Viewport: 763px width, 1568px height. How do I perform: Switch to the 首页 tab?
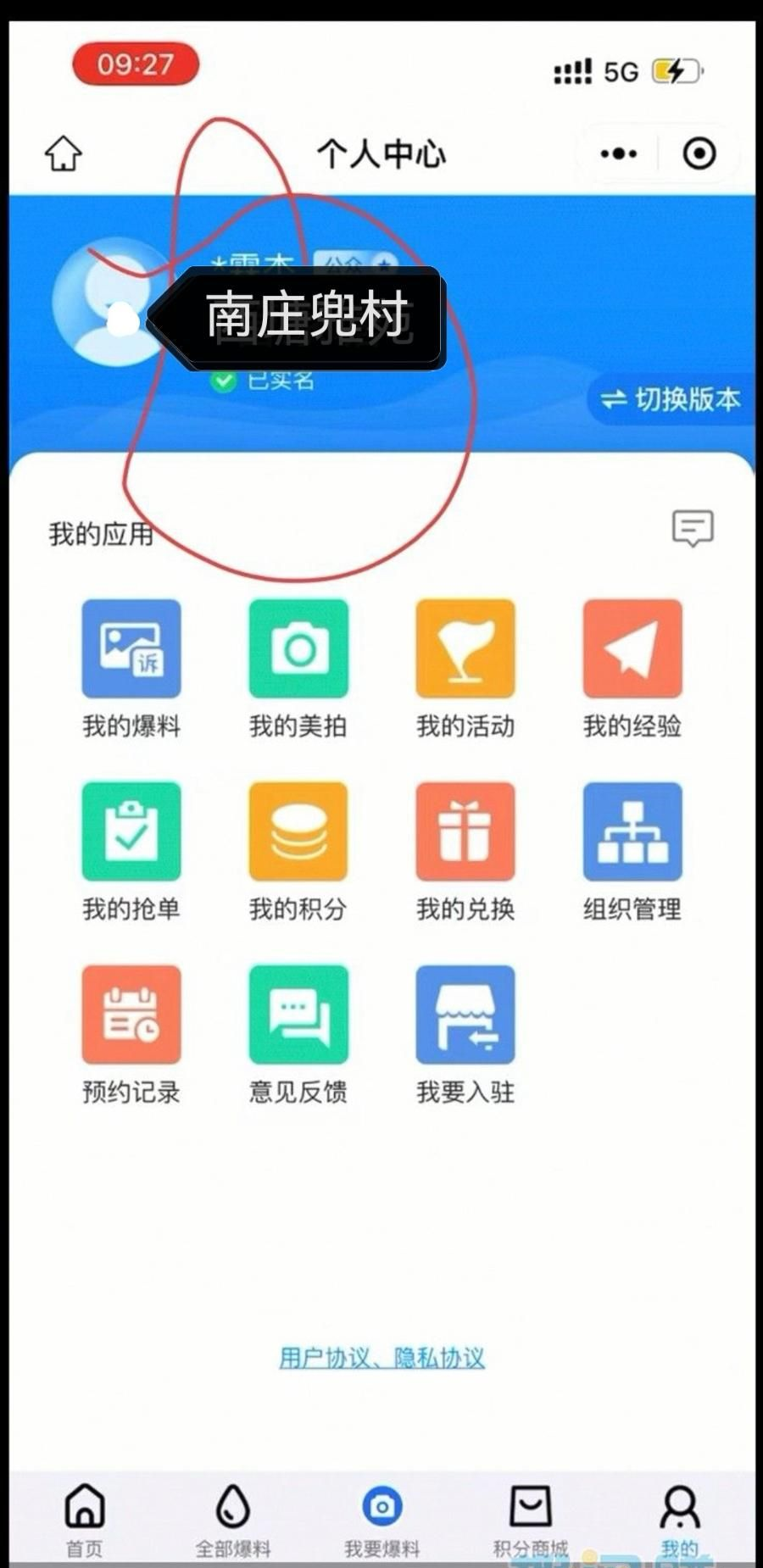(85, 1517)
